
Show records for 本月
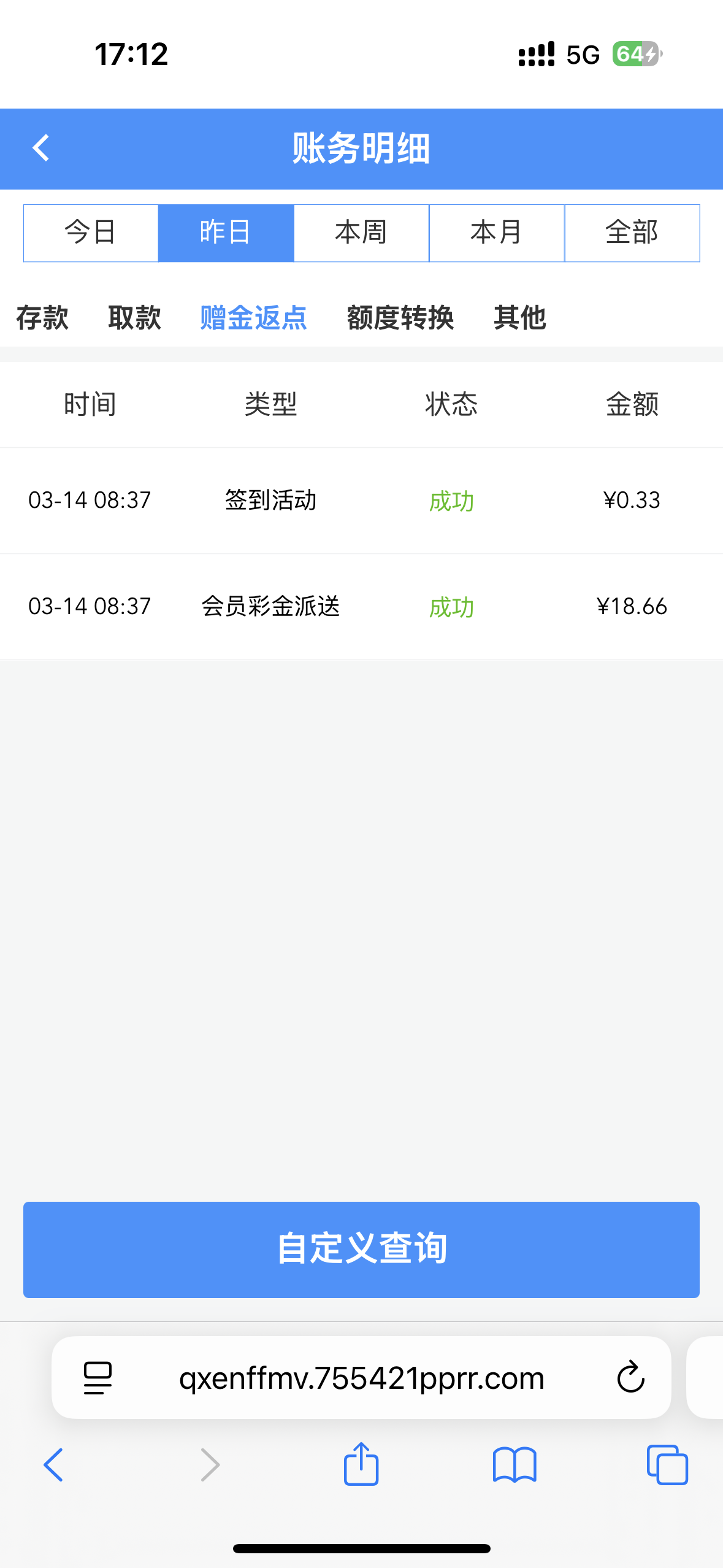tap(497, 233)
